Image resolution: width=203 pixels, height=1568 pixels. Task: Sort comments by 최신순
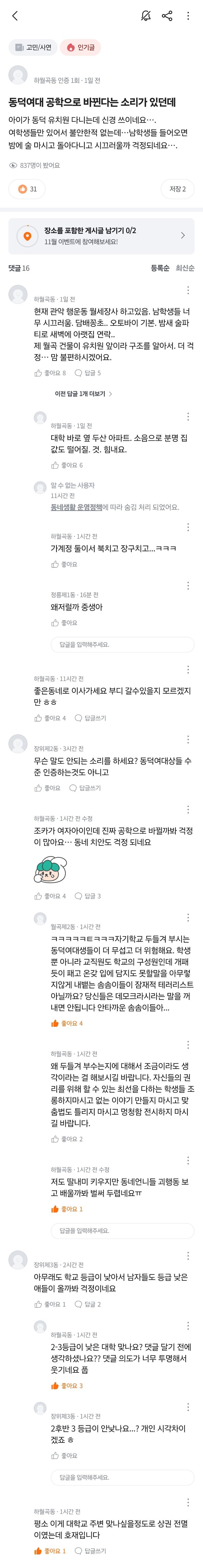pos(185,268)
